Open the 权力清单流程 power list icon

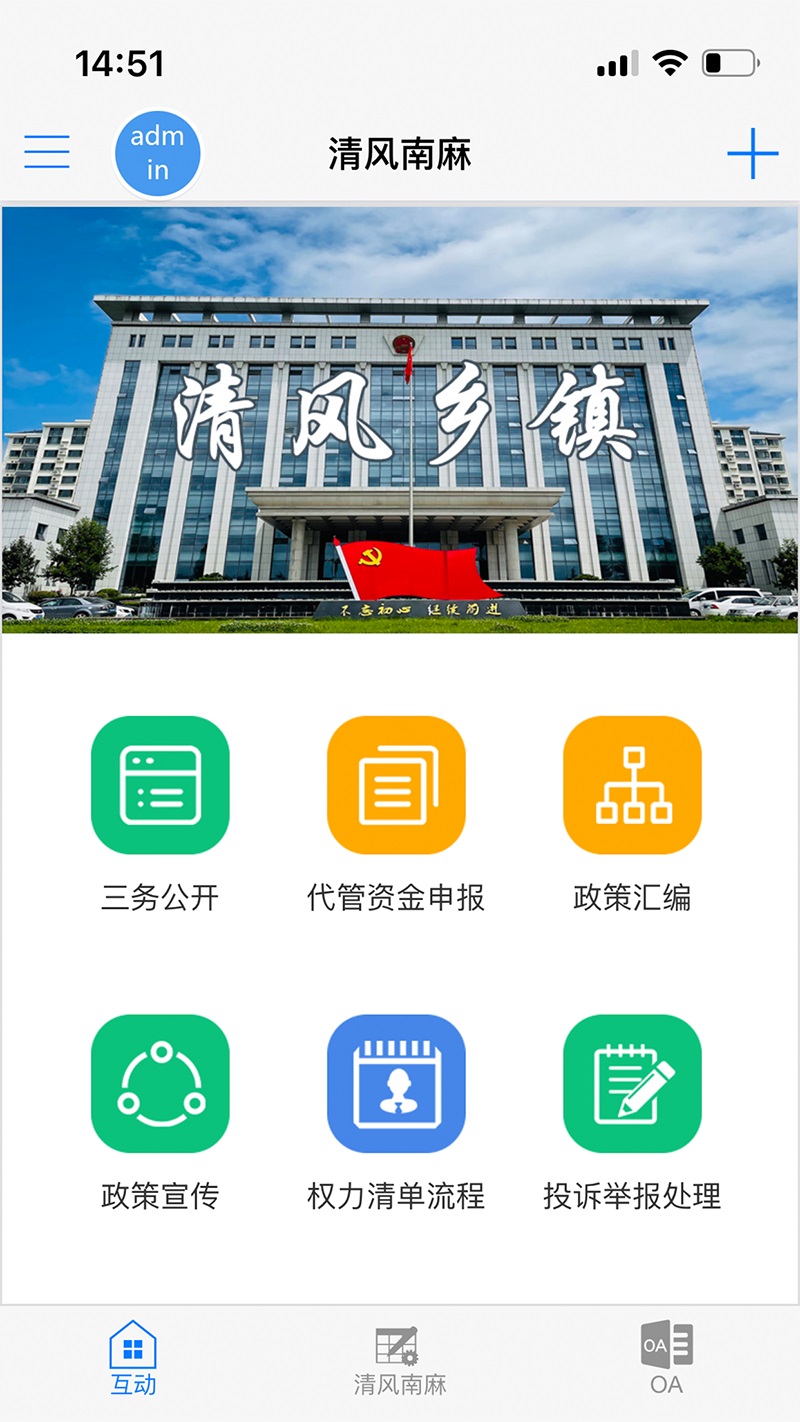click(396, 1083)
